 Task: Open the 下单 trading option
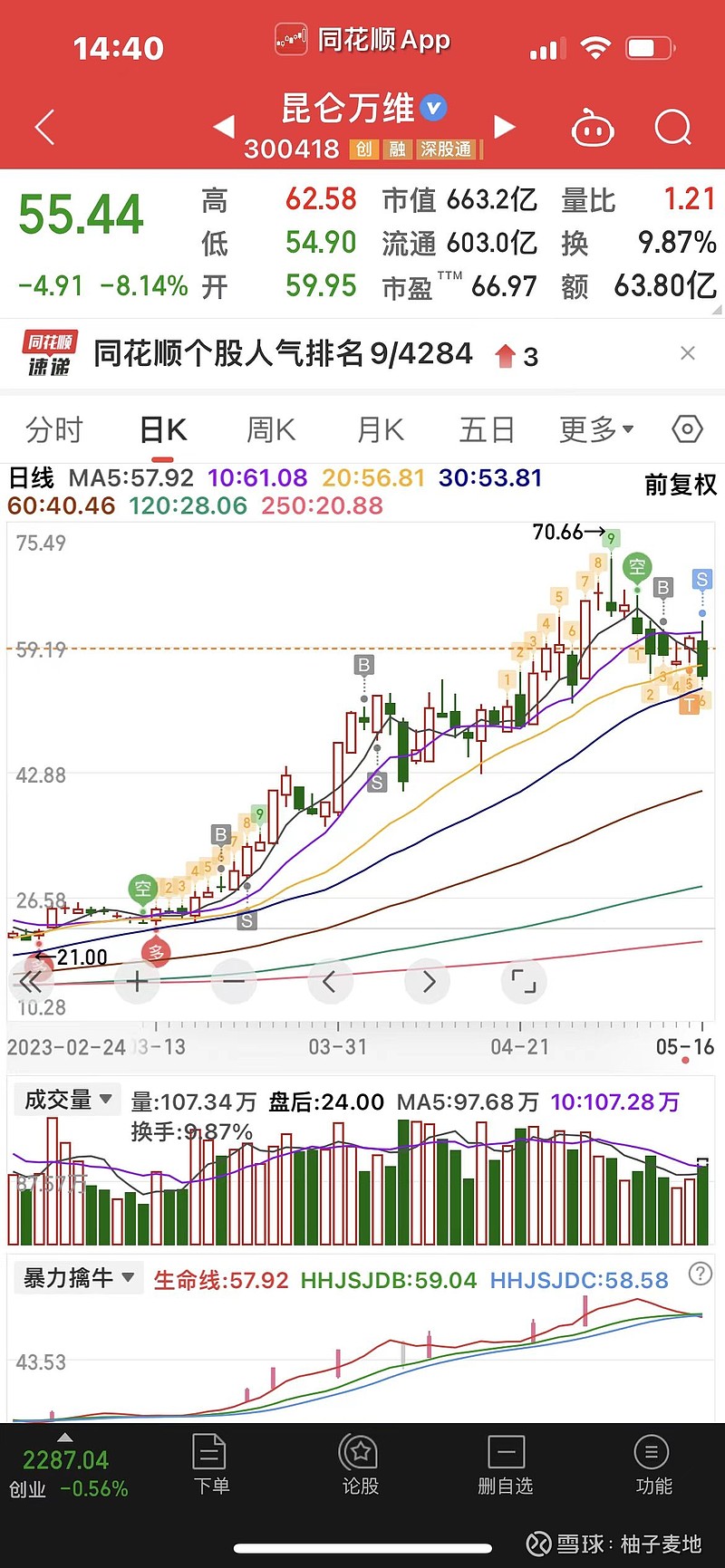coord(210,1466)
